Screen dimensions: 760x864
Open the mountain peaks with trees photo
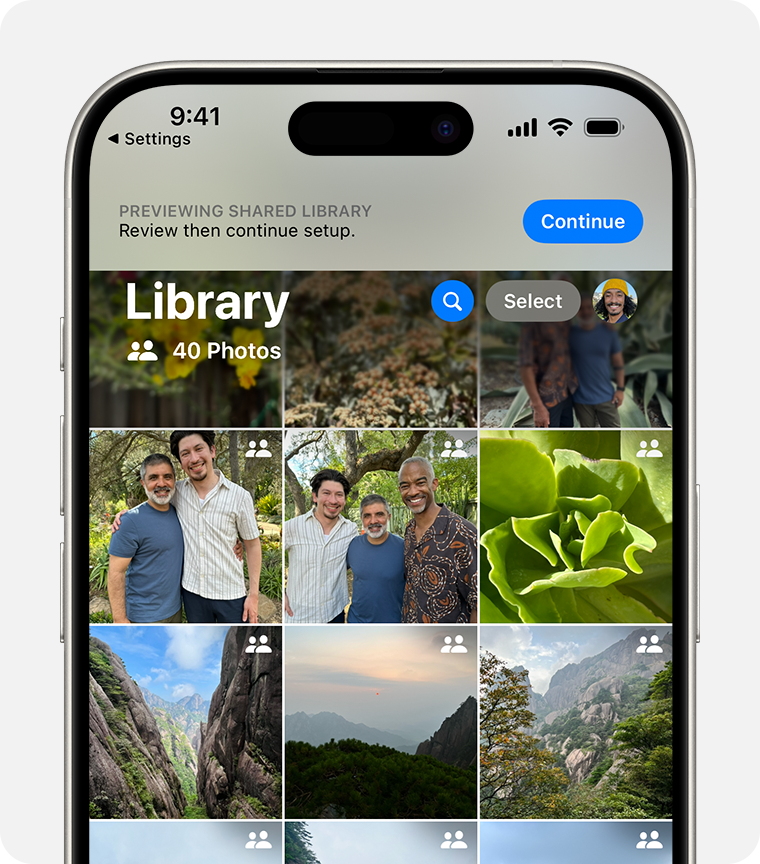click(x=575, y=722)
